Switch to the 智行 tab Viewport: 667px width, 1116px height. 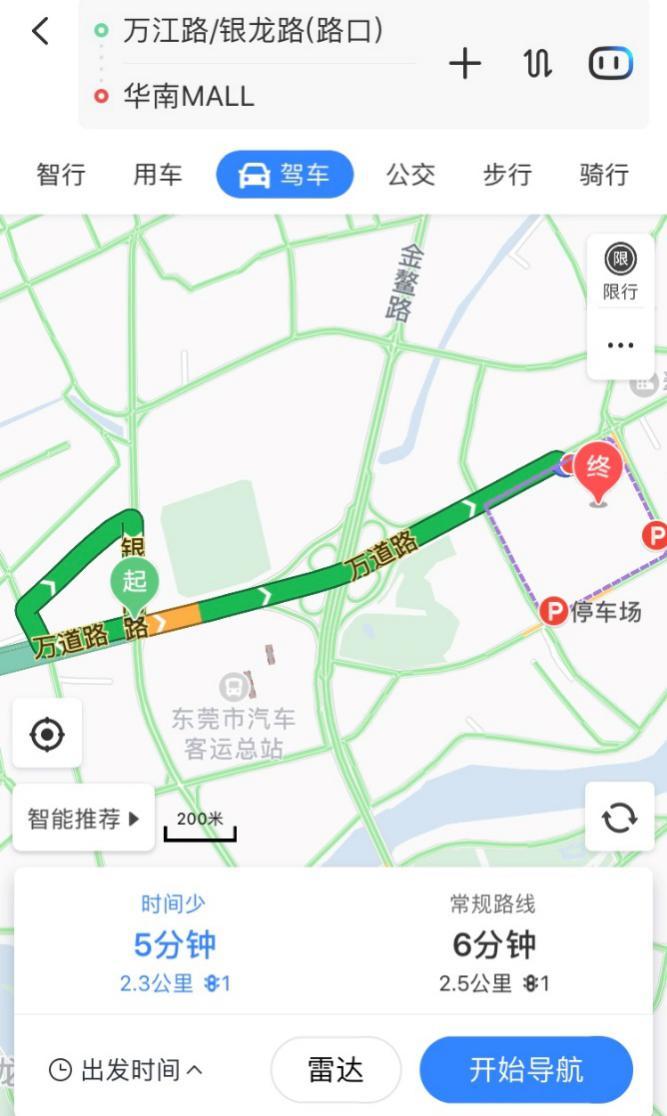pos(61,175)
